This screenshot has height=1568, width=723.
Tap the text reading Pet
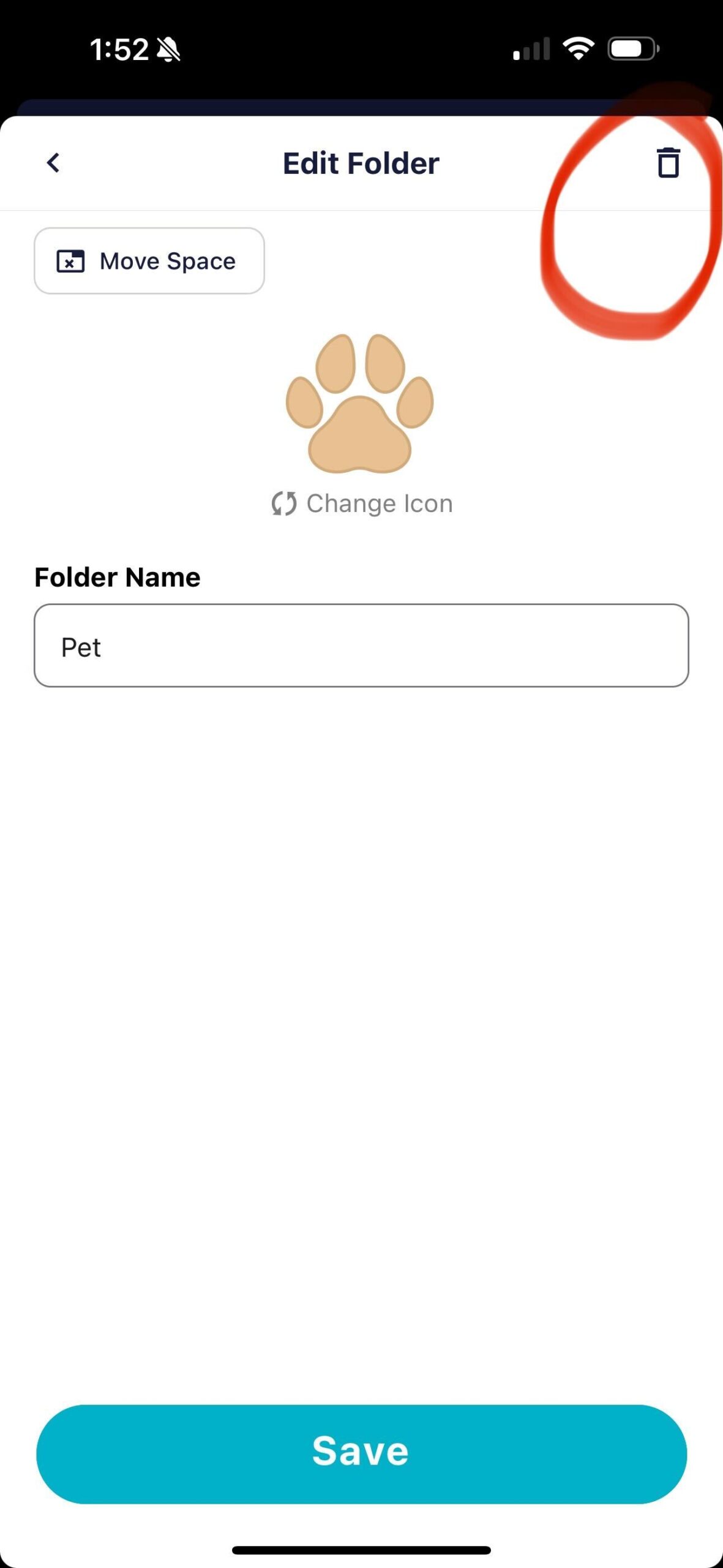tap(81, 647)
